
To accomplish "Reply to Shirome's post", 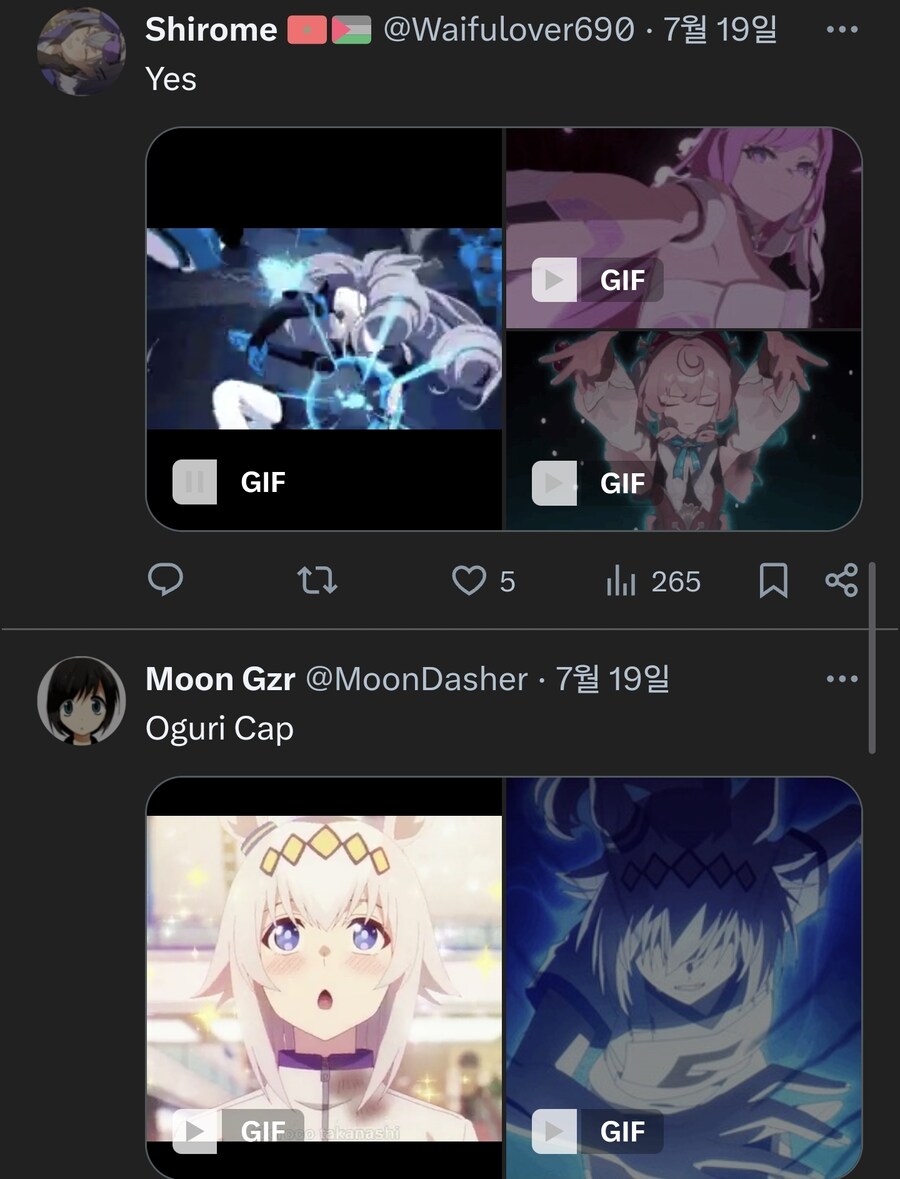I will [x=165, y=580].
